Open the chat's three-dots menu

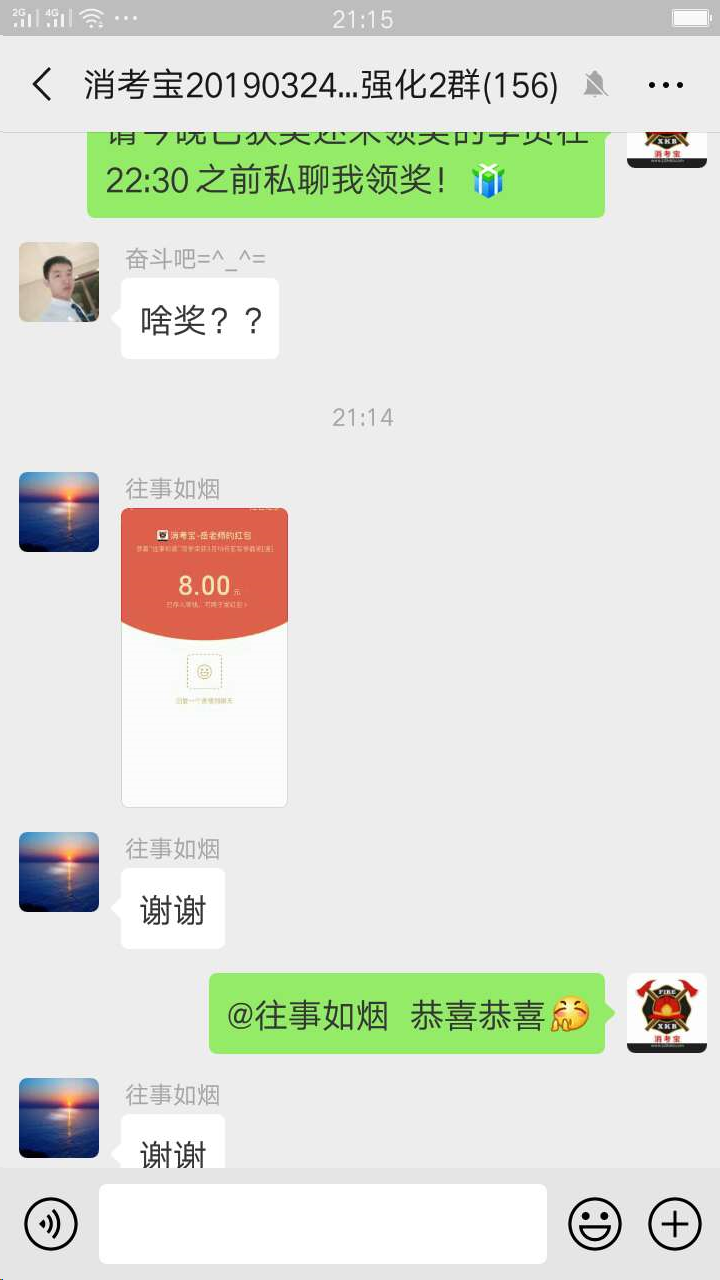coord(665,86)
